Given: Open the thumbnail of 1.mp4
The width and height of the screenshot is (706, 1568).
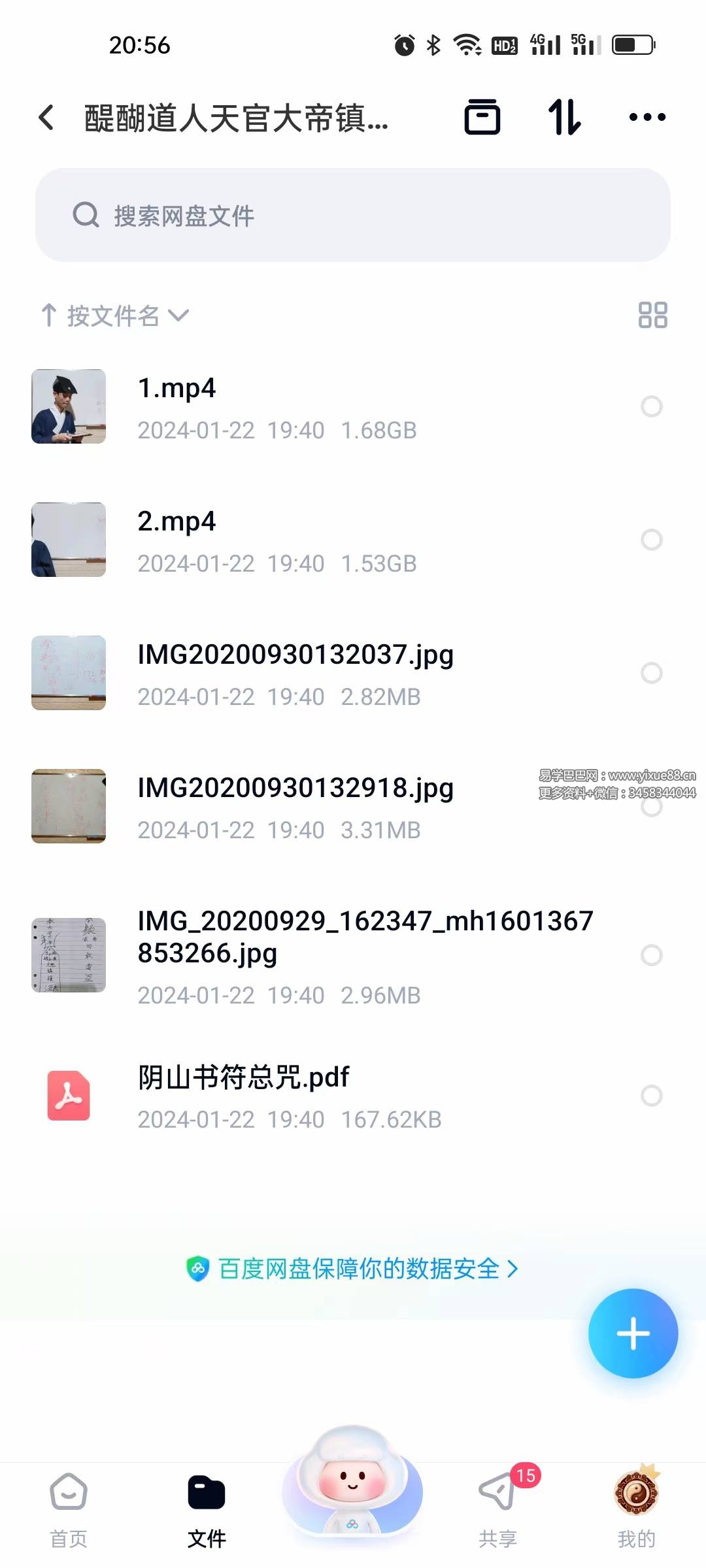Looking at the screenshot, I should coord(68,406).
